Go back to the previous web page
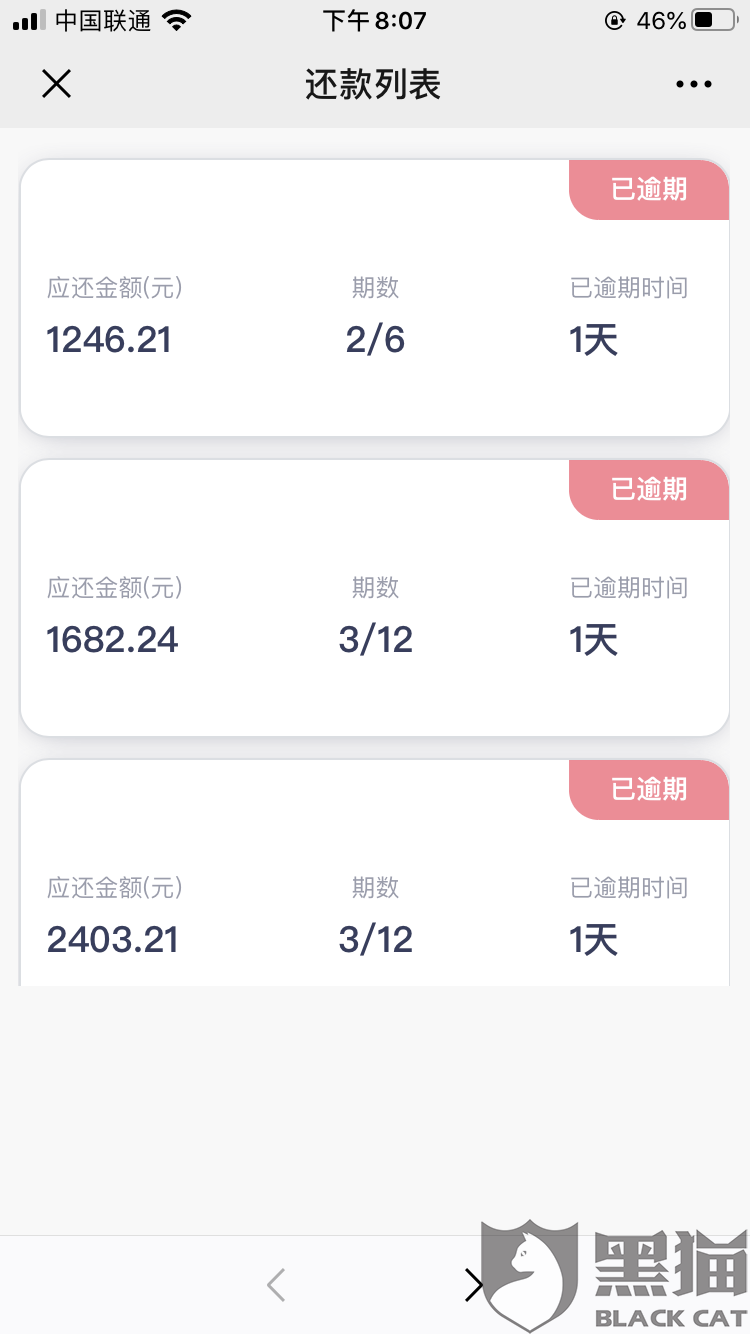Viewport: 750px width, 1334px height. pyautogui.click(x=276, y=1284)
